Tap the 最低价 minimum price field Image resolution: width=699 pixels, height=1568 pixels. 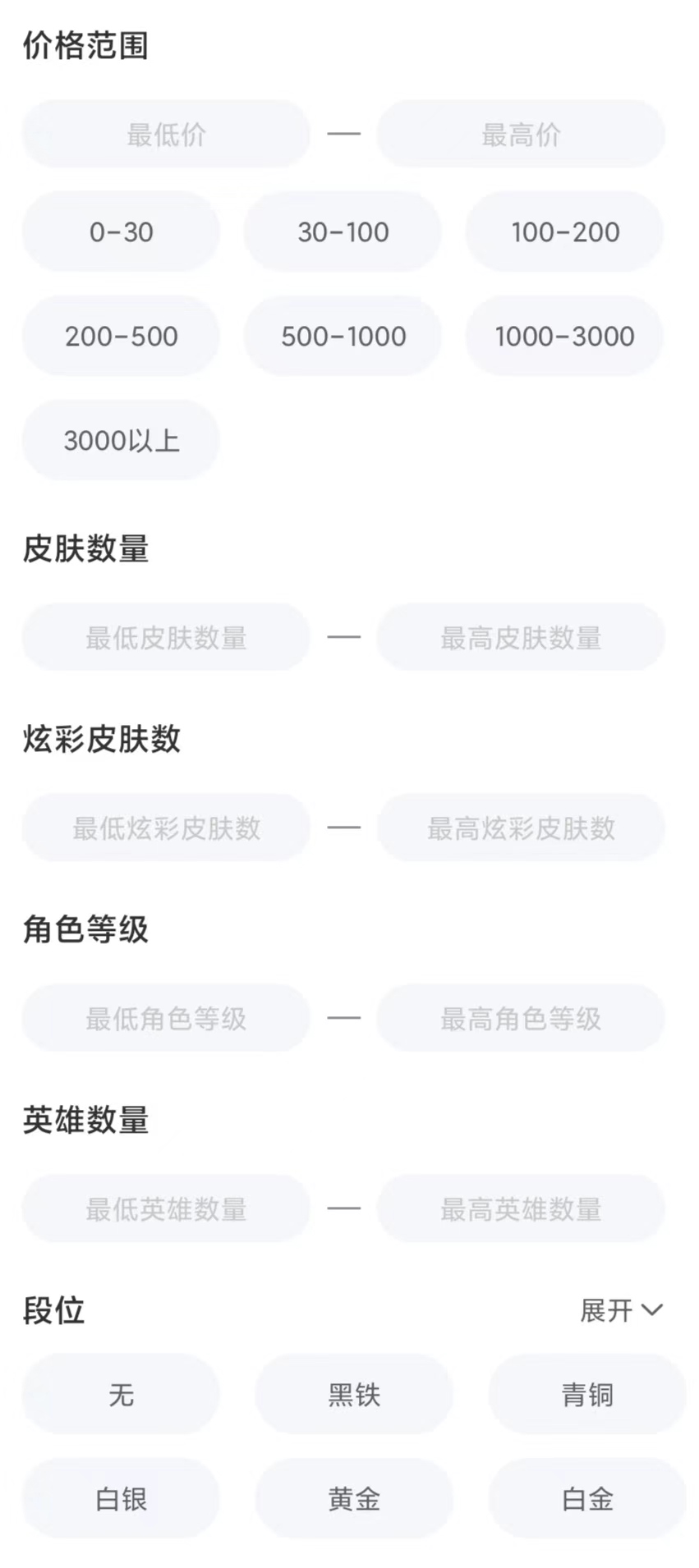click(x=166, y=134)
